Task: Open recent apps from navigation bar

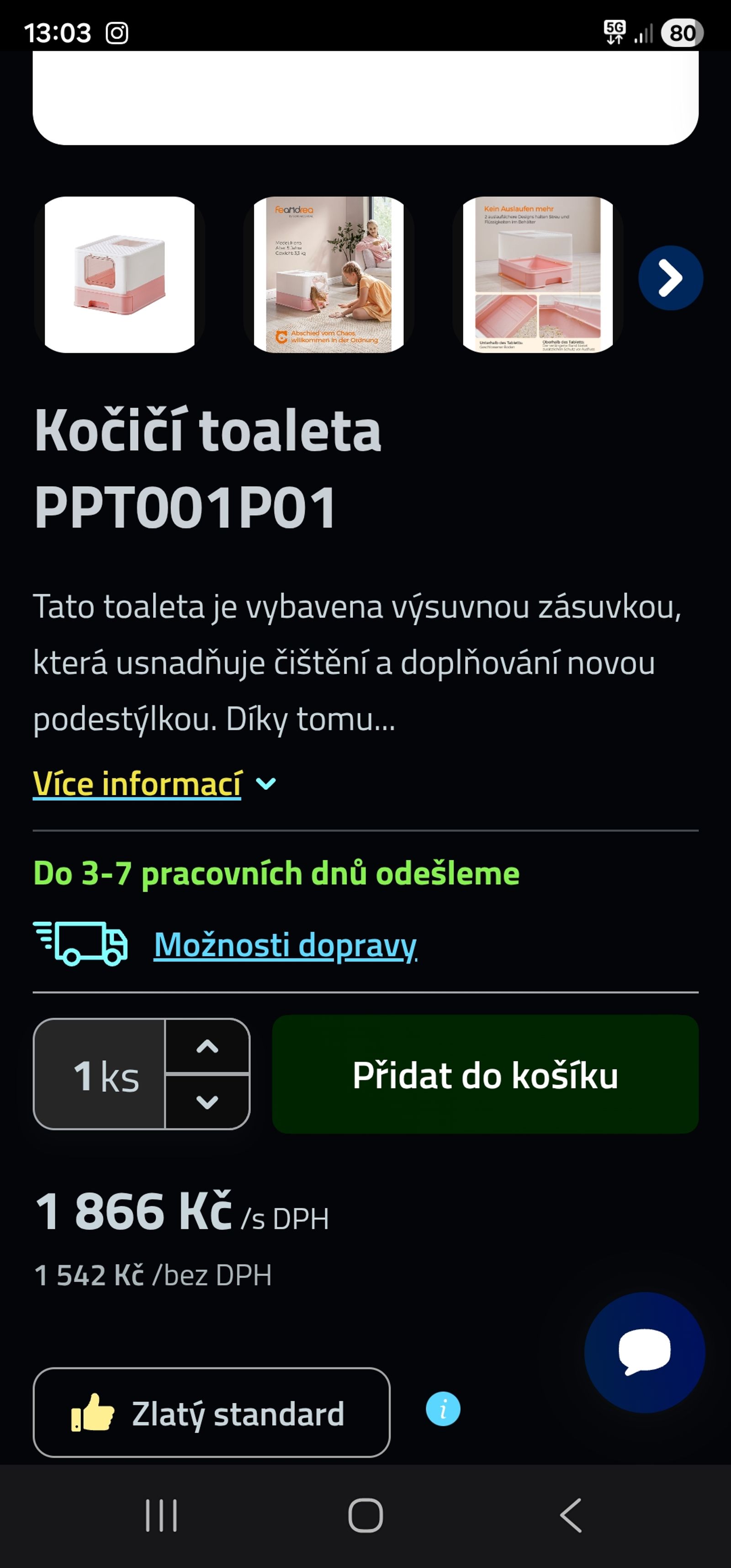Action: [161, 1515]
